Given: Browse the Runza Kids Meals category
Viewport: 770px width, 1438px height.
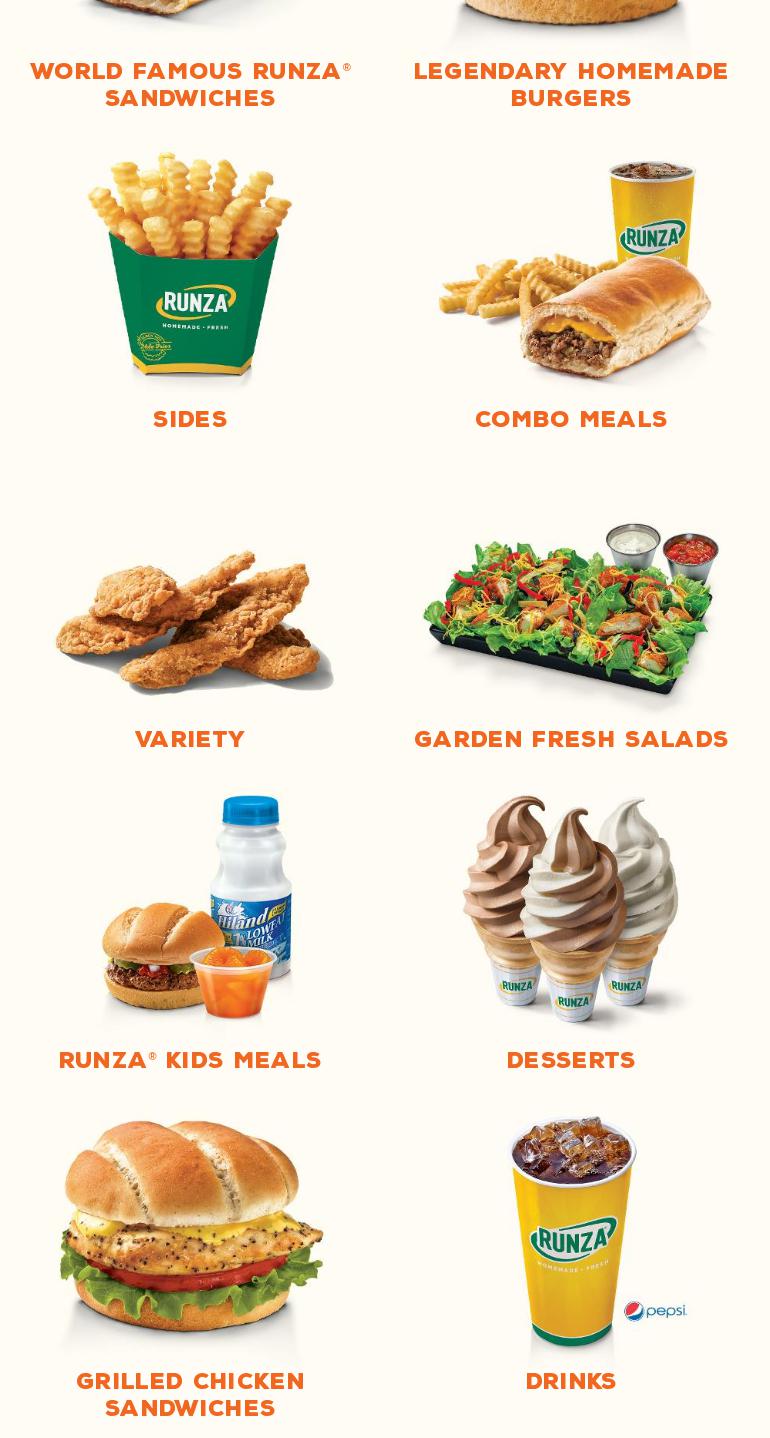Looking at the screenshot, I should 189,1060.
